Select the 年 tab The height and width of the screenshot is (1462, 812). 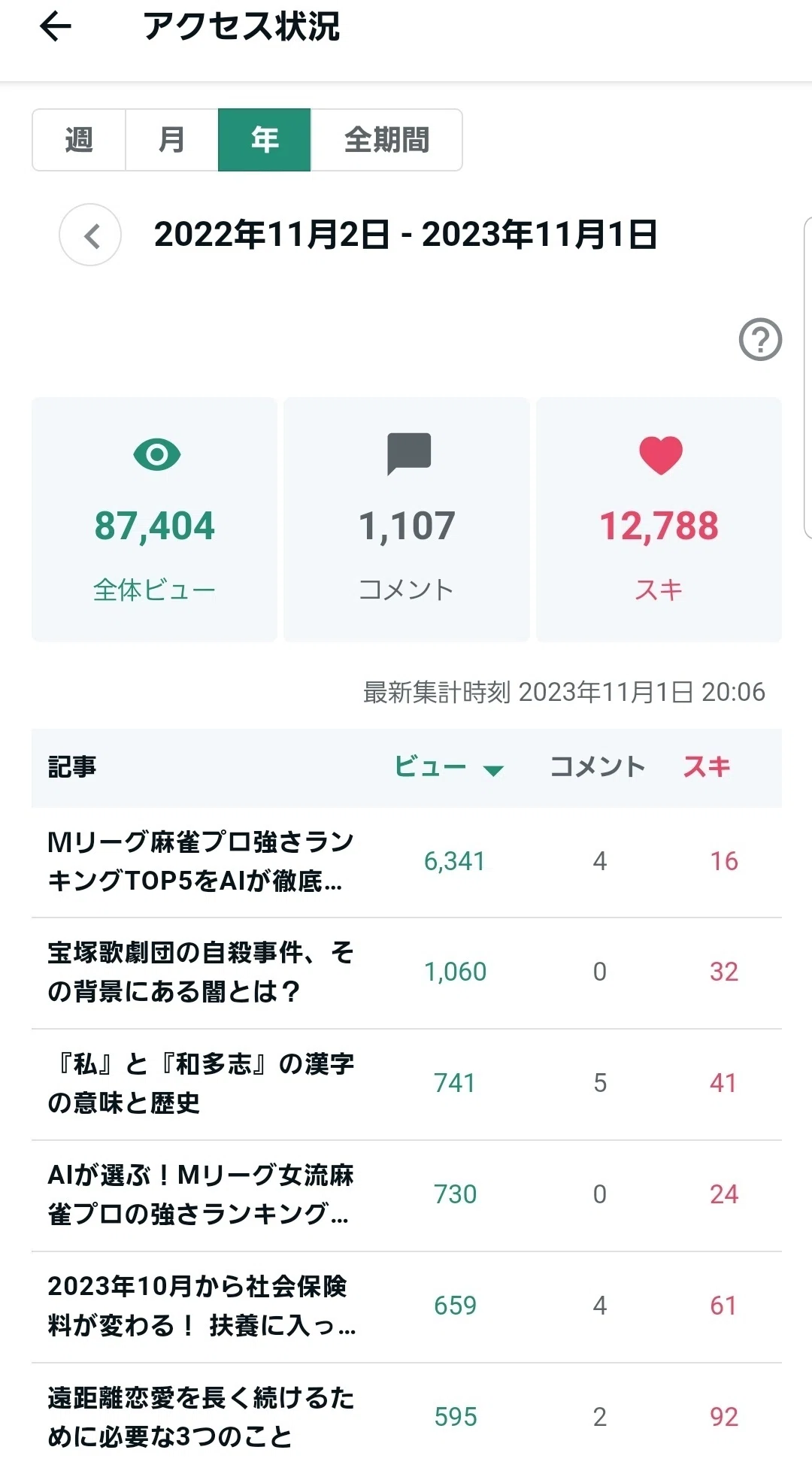(265, 140)
